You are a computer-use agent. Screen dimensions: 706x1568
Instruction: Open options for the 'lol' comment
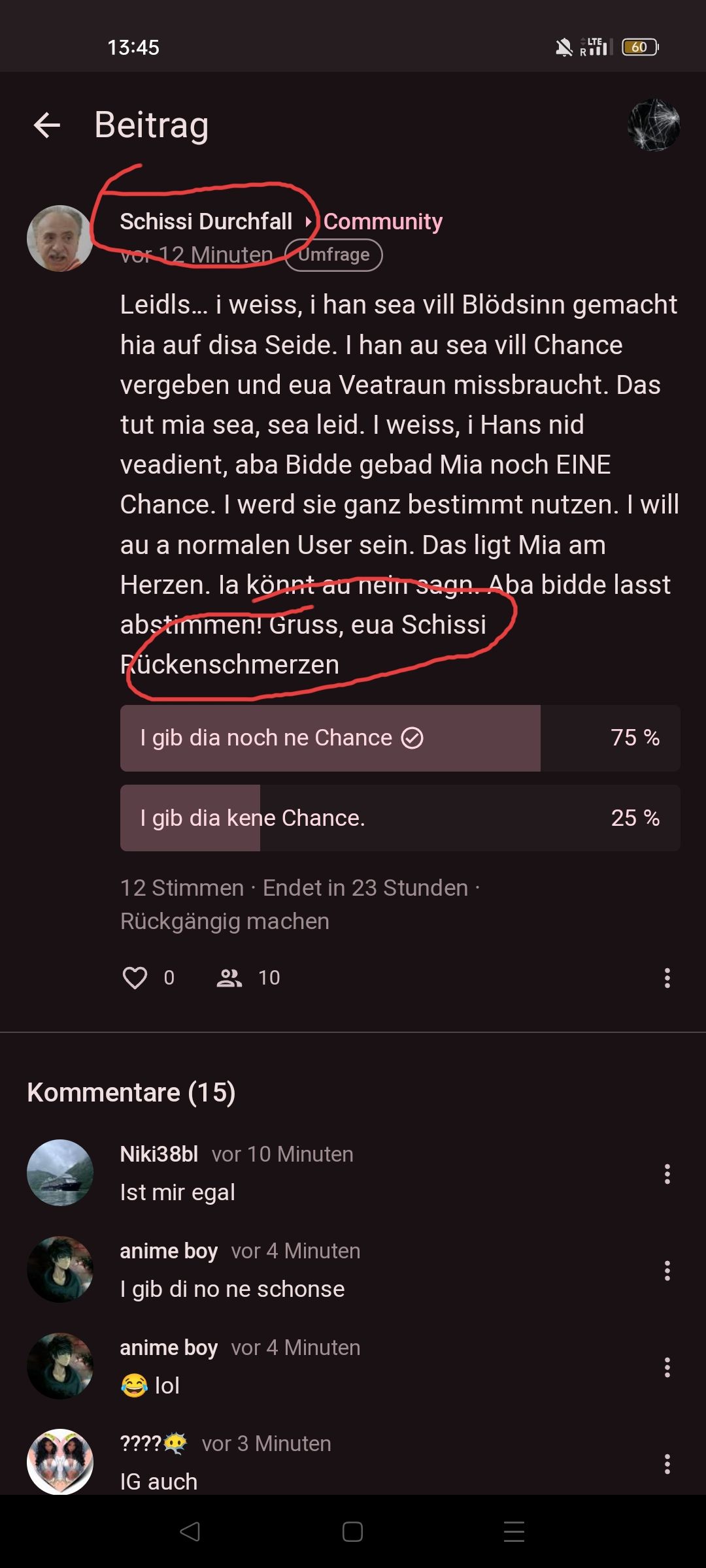[667, 1367]
